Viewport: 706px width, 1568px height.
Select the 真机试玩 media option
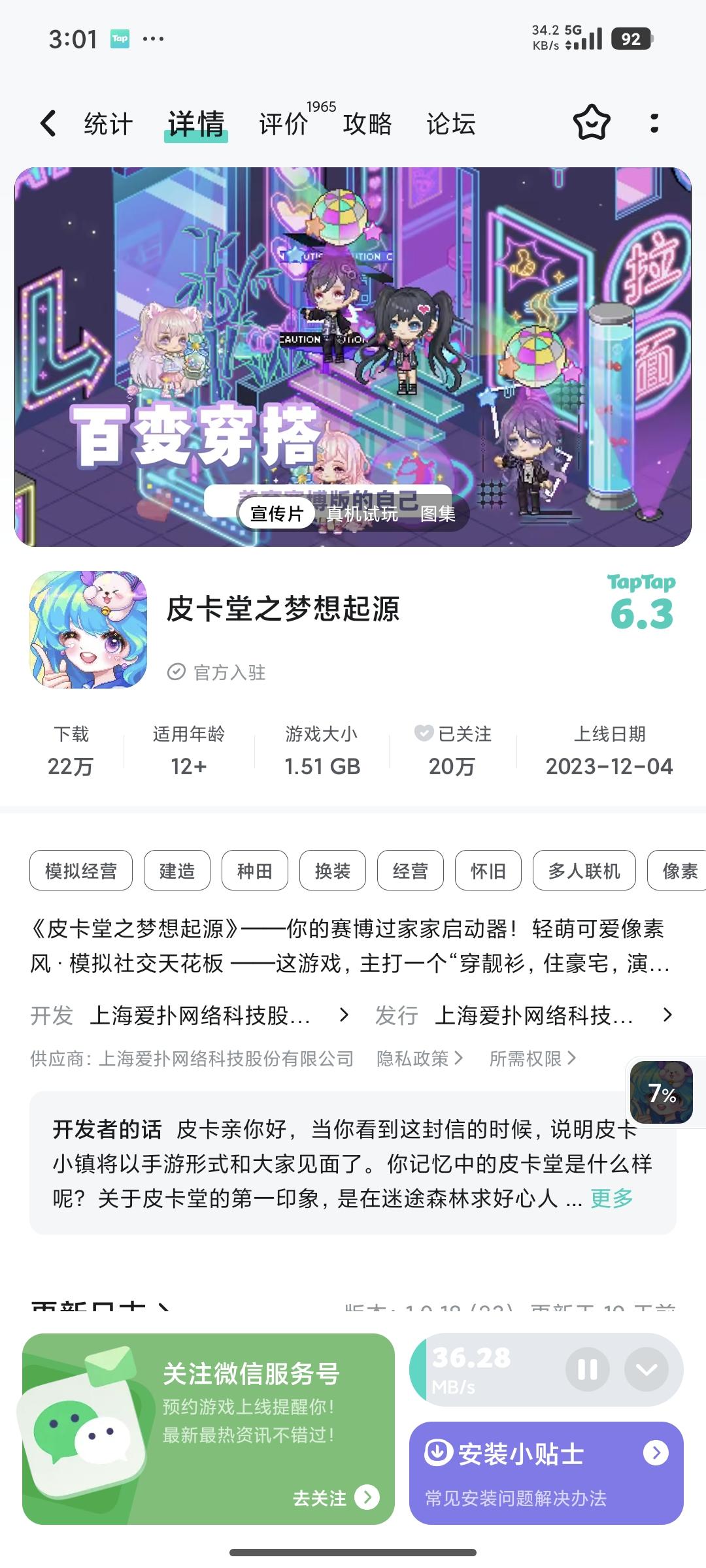pyautogui.click(x=362, y=514)
